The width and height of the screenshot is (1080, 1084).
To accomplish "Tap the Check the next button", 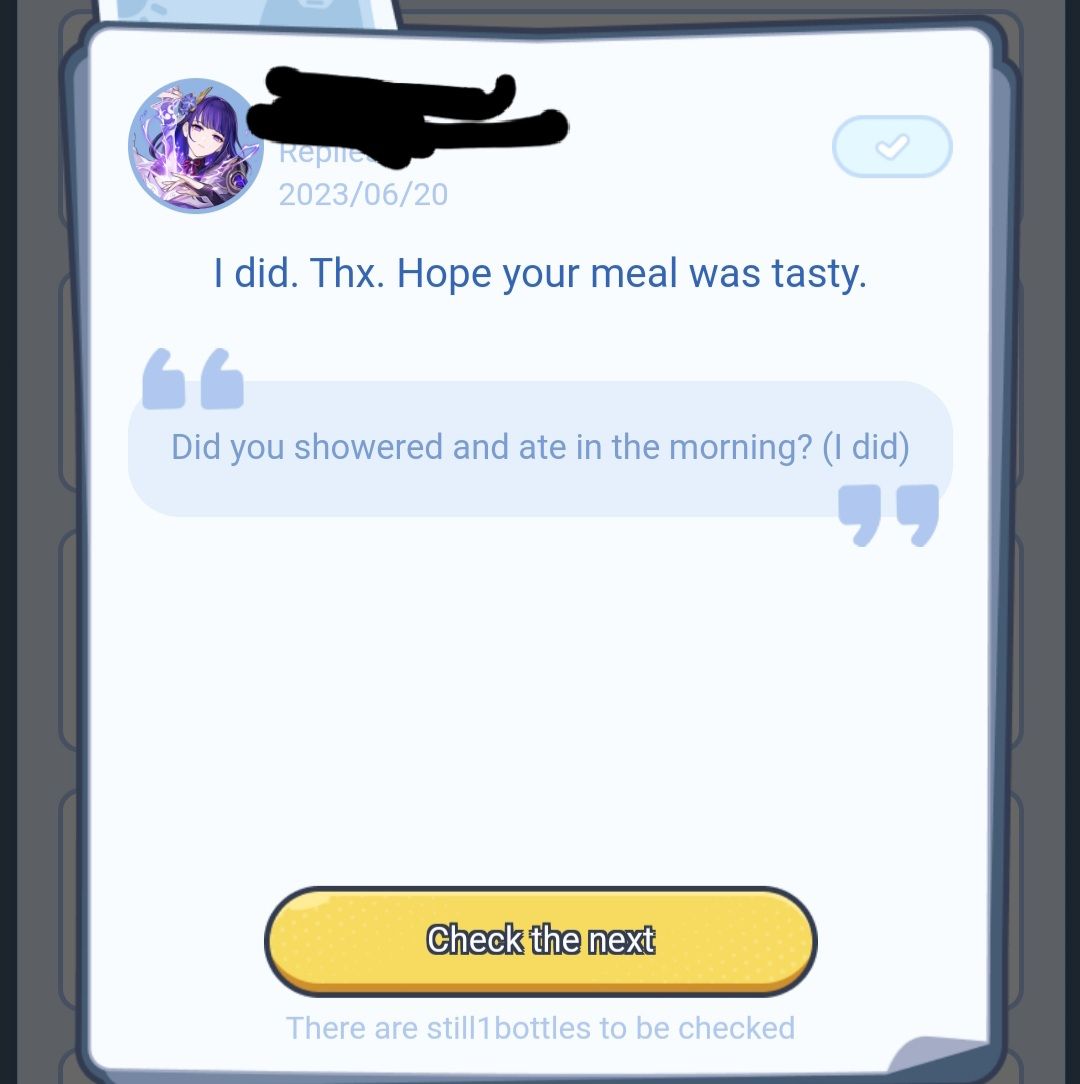I will click(540, 940).
